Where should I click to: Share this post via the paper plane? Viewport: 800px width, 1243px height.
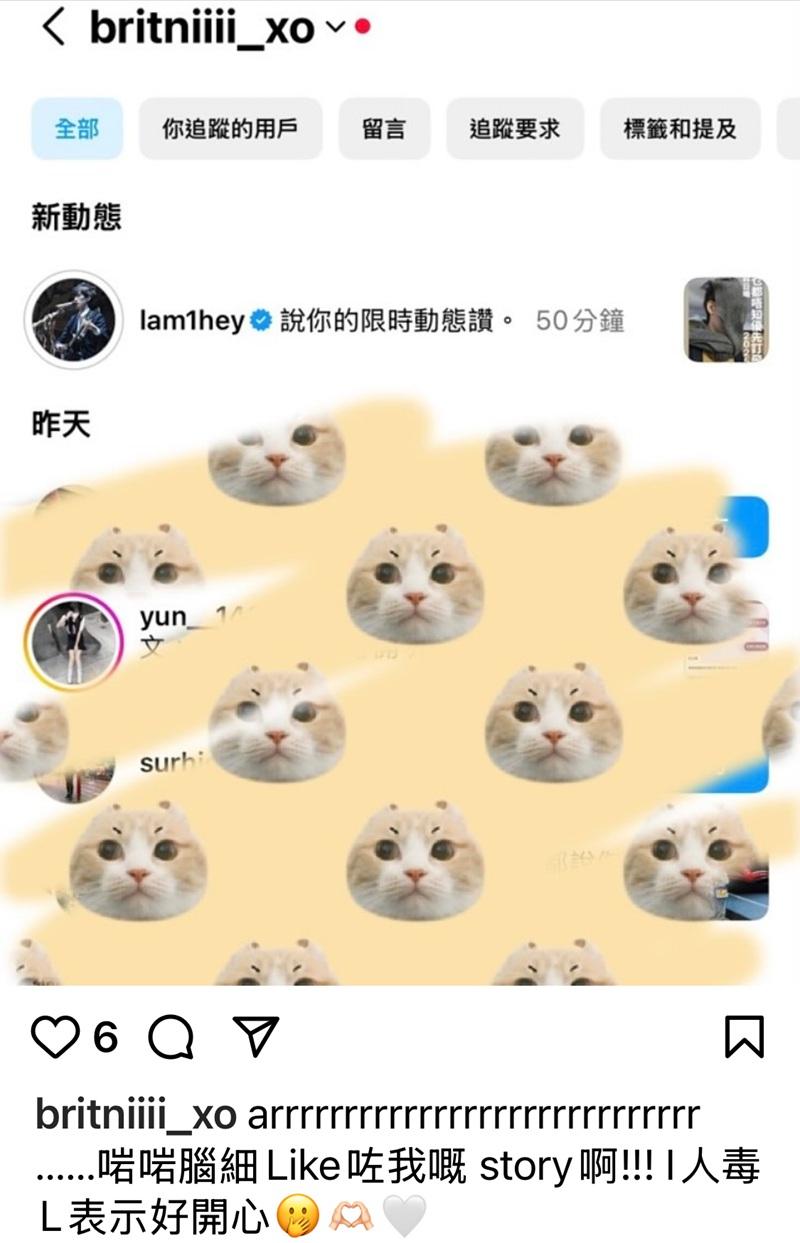(255, 1037)
